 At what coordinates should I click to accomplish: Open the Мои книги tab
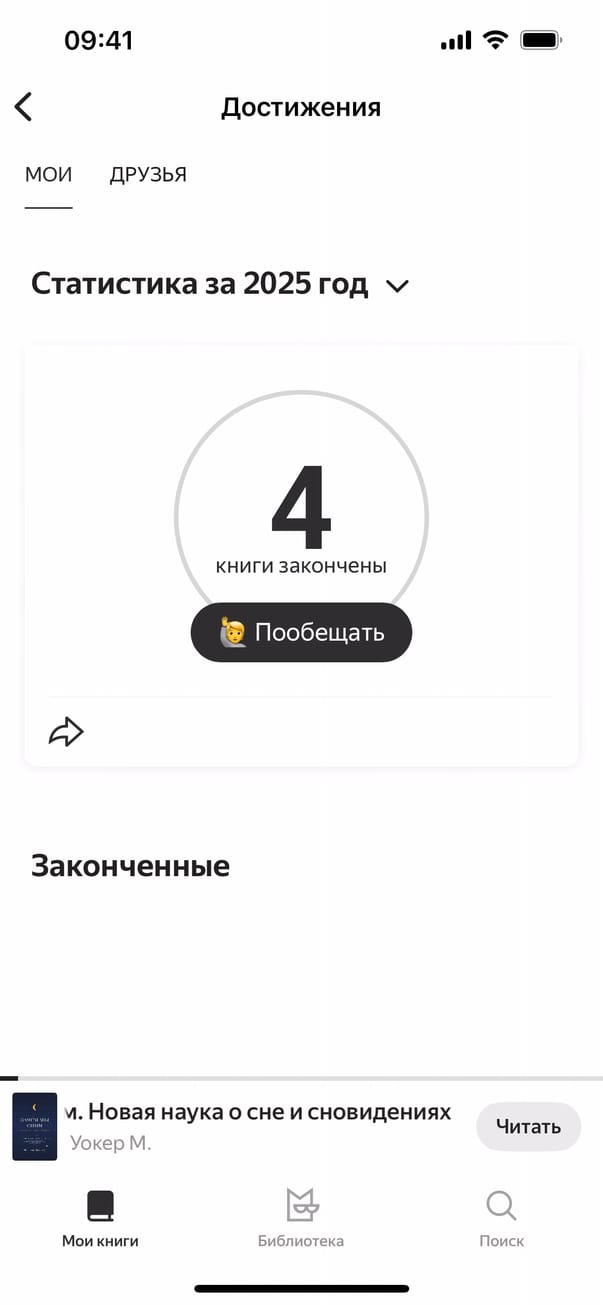click(x=100, y=1219)
